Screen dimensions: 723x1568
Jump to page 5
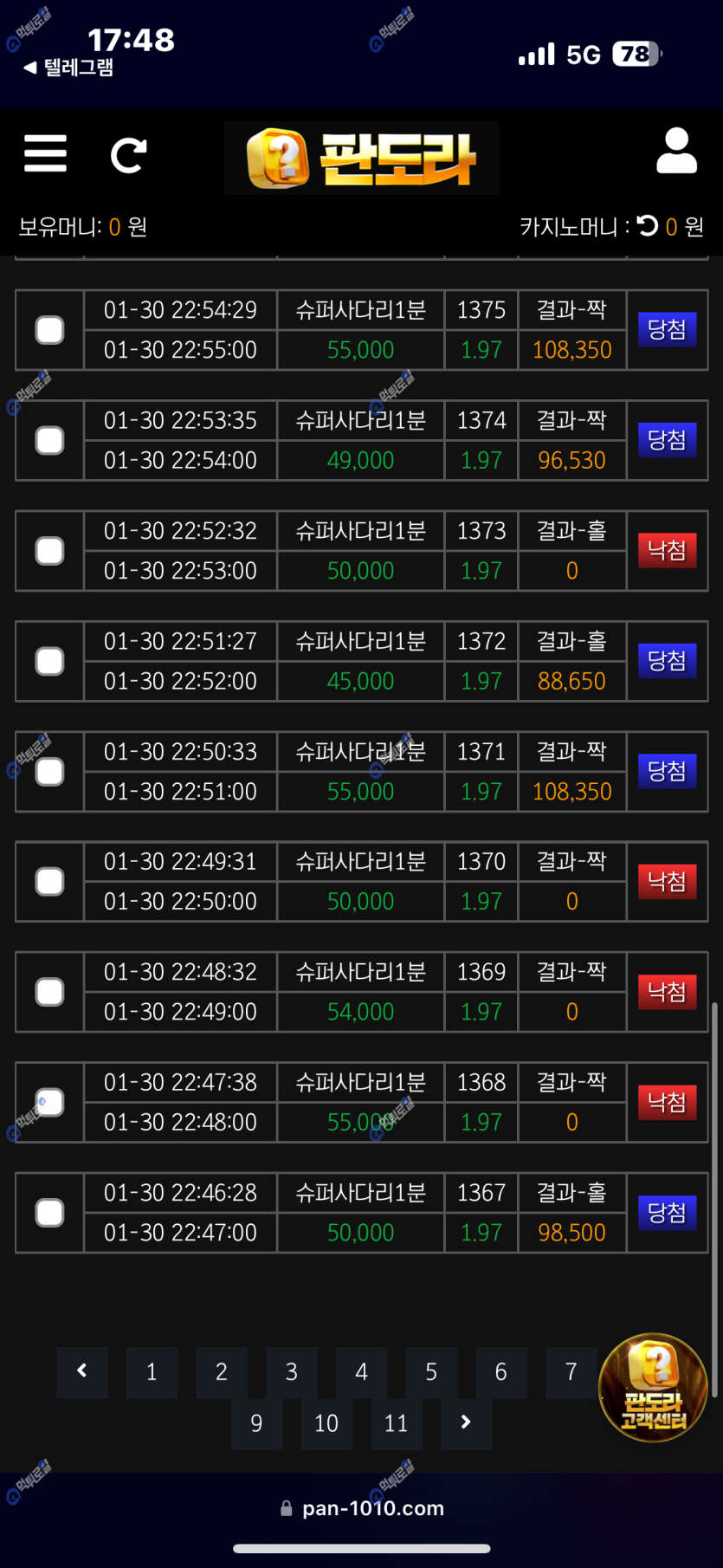(431, 1372)
